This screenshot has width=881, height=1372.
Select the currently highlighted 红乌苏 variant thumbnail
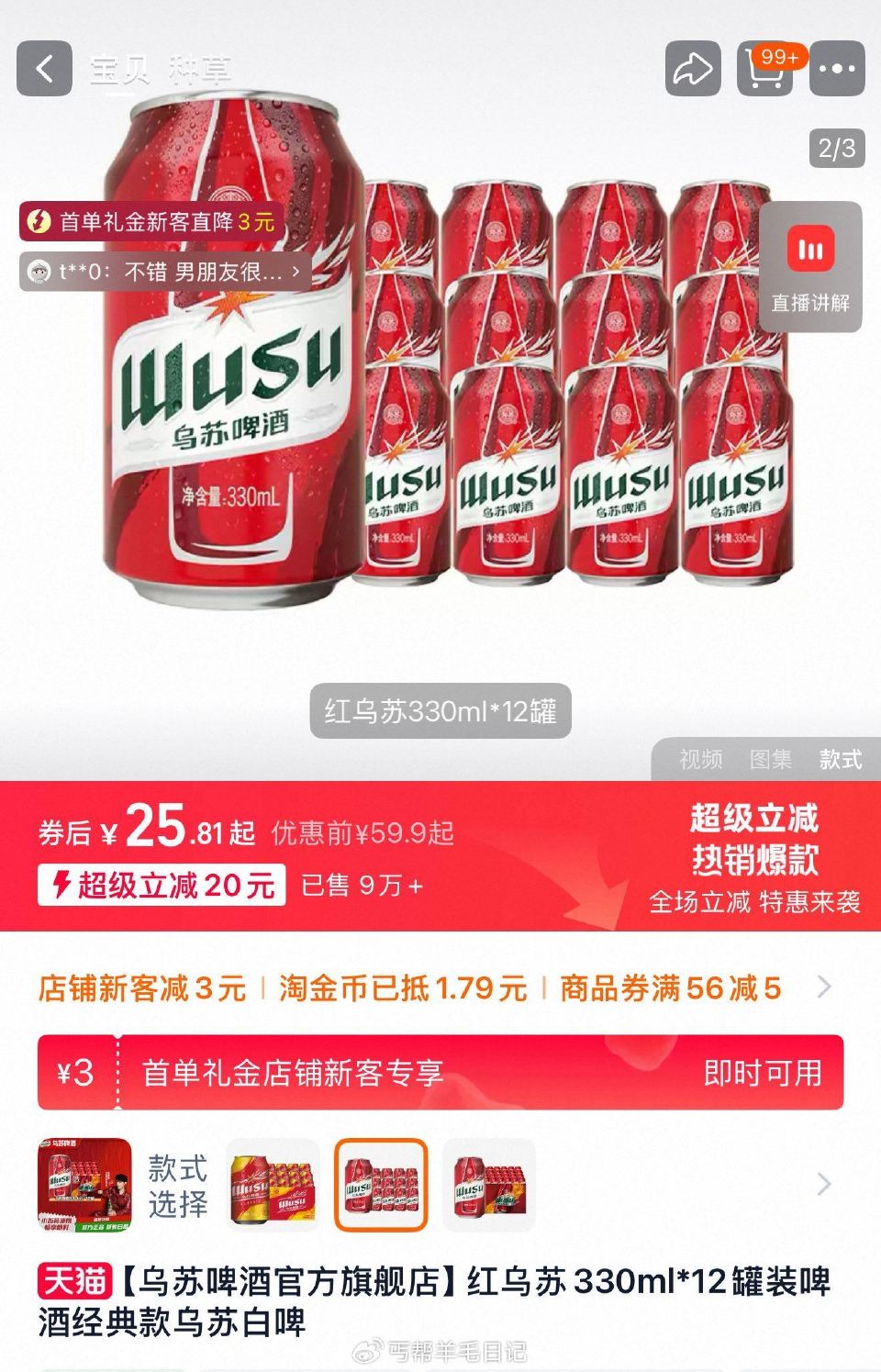click(382, 1183)
